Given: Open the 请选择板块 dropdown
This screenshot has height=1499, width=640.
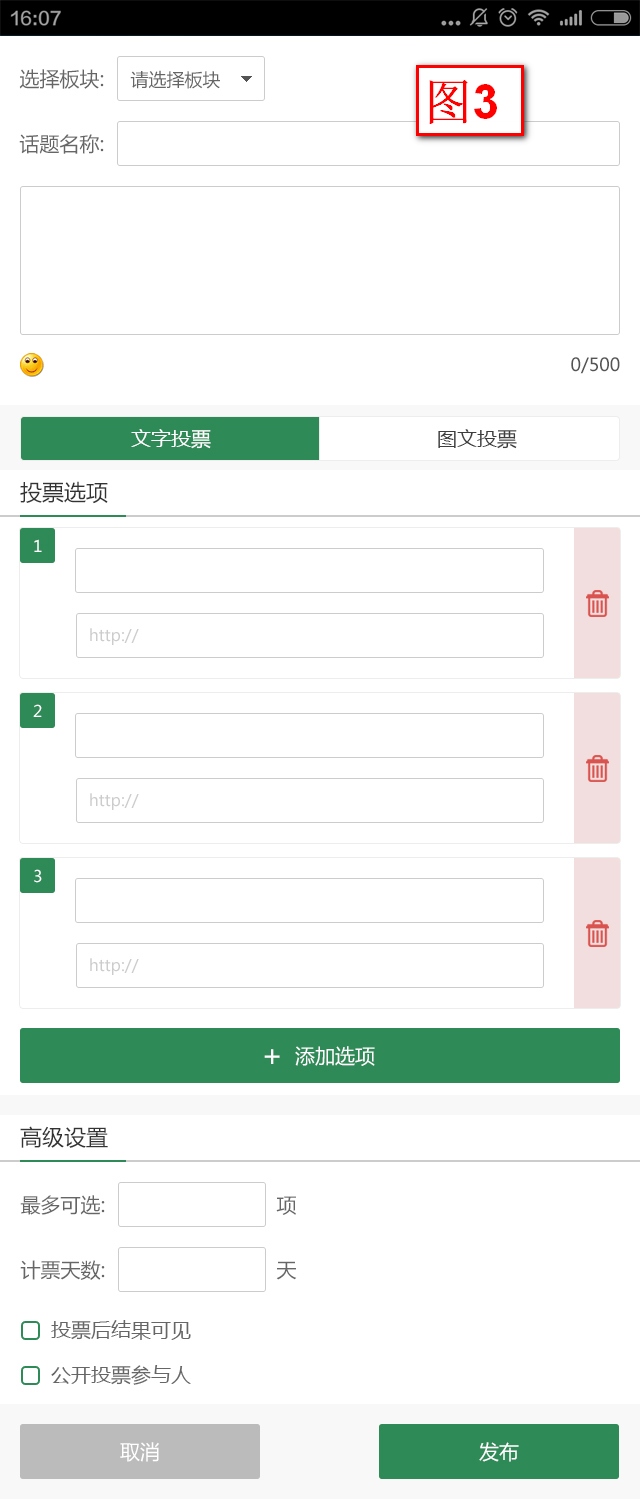Looking at the screenshot, I should point(191,79).
